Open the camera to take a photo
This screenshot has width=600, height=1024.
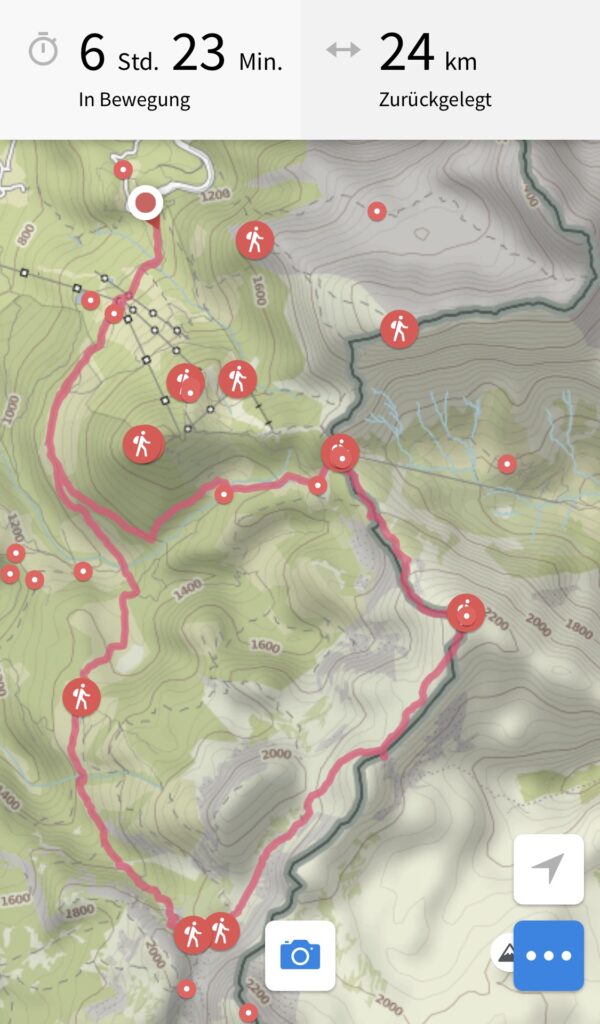(x=300, y=955)
